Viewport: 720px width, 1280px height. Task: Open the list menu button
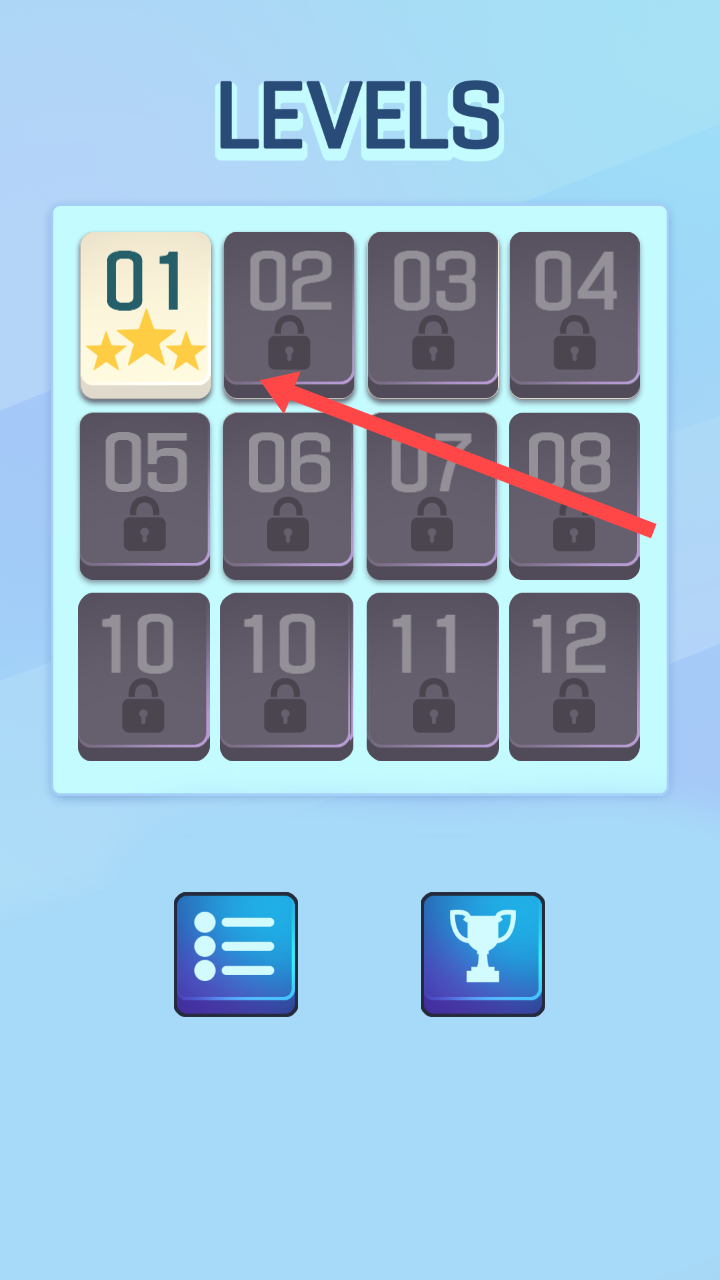coord(236,953)
